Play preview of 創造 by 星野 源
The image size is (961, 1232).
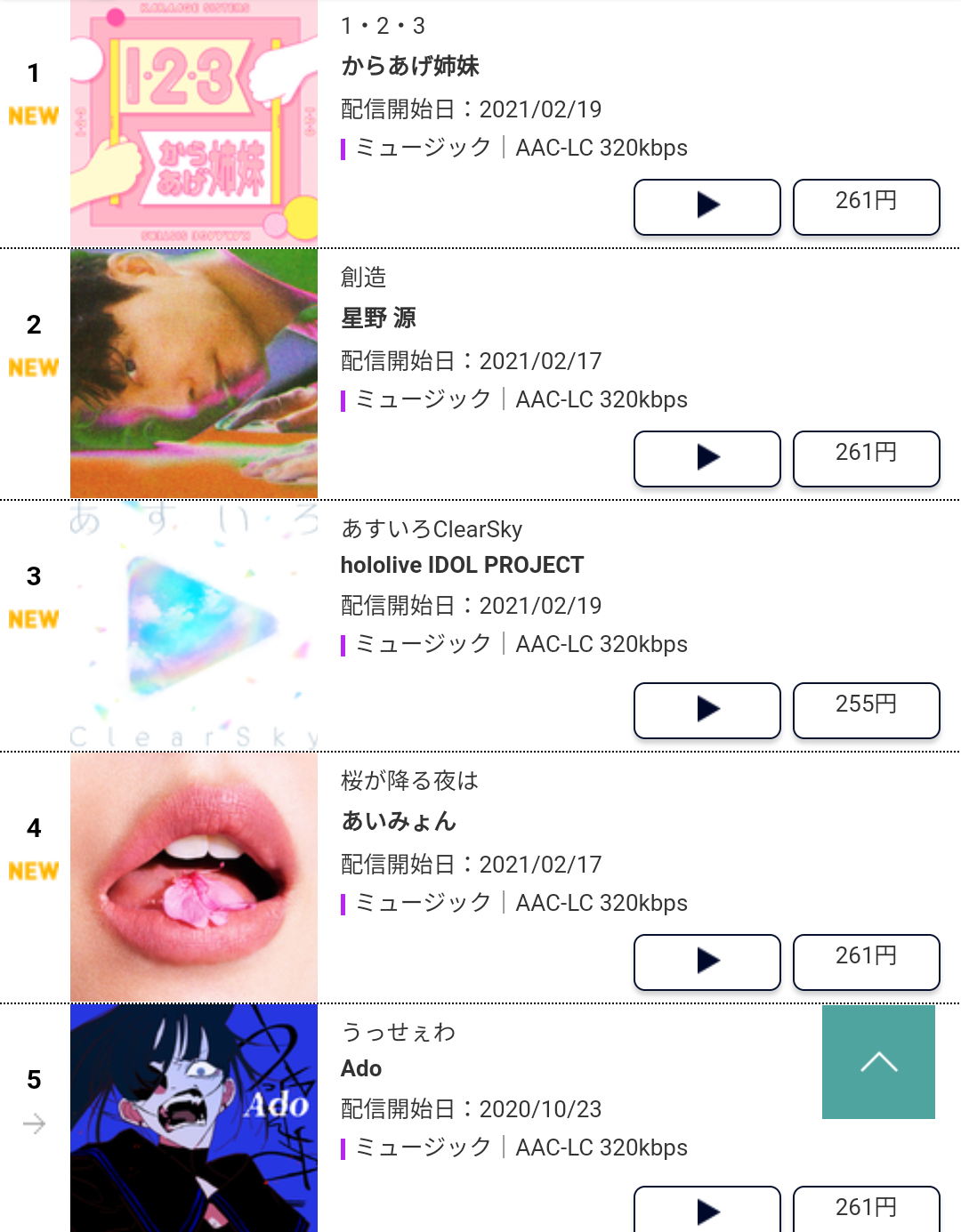click(x=707, y=458)
